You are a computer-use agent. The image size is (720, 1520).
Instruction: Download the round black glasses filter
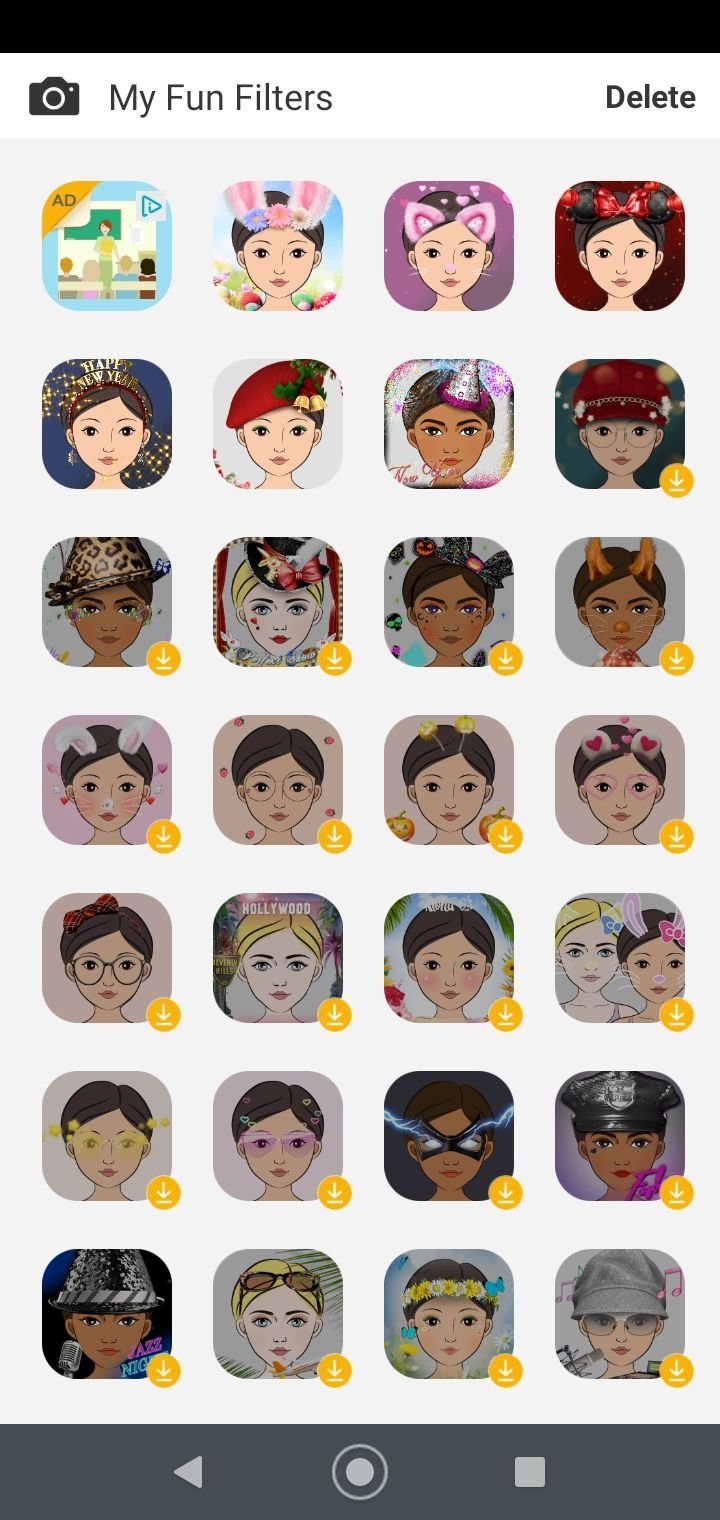[164, 1015]
